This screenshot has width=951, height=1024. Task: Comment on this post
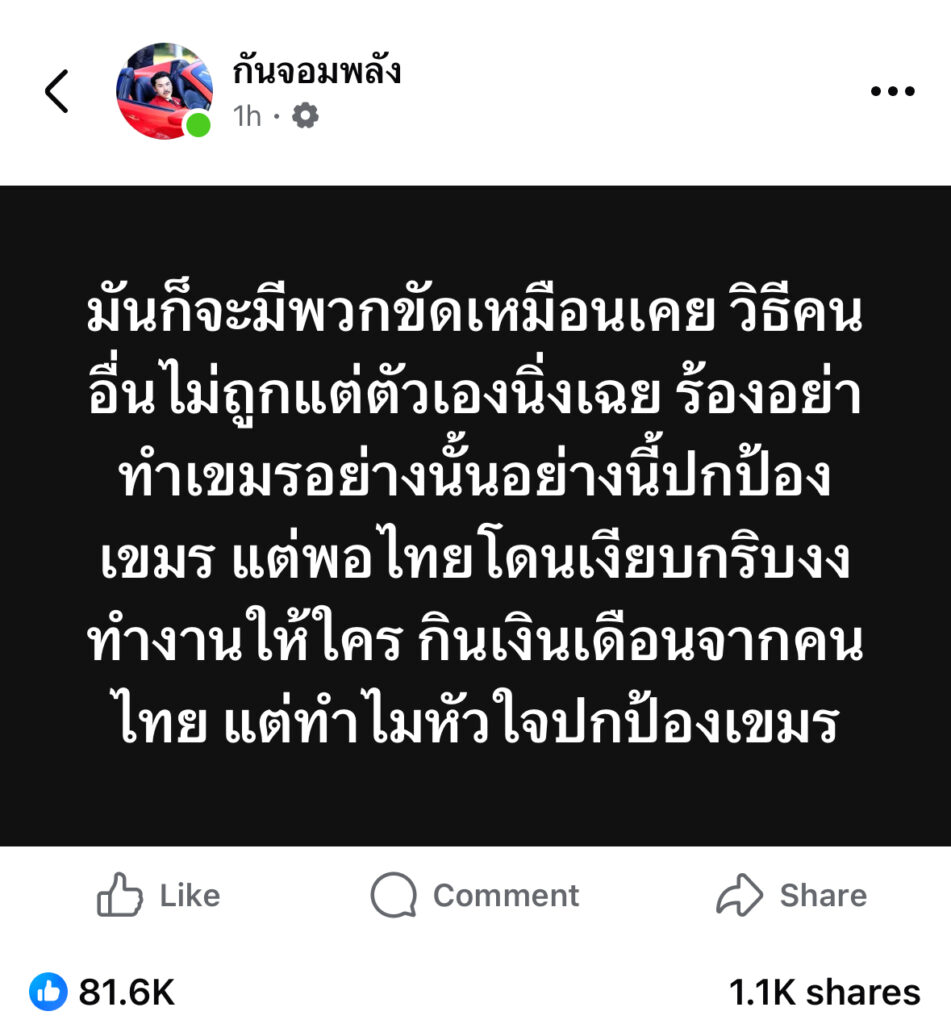[x=475, y=895]
